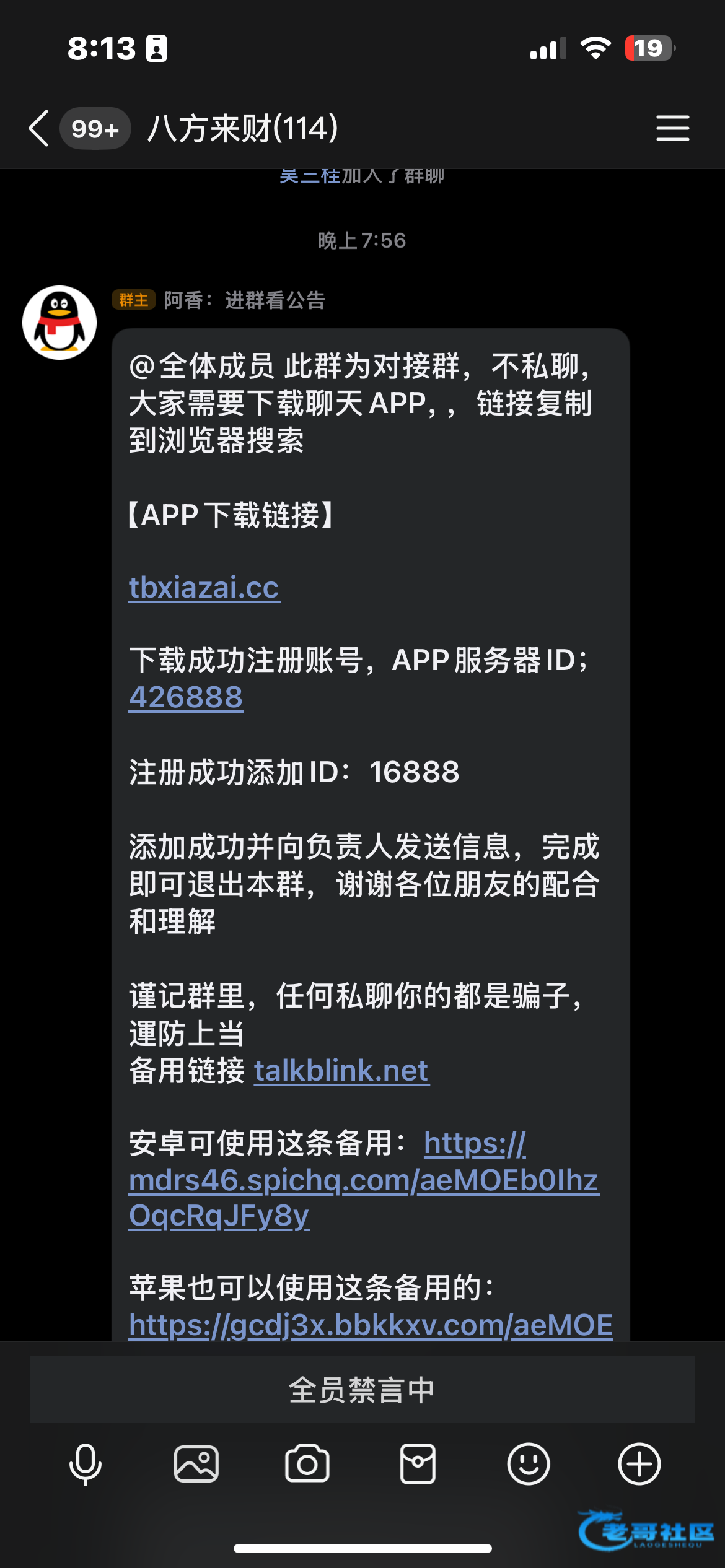Open the mdrs46.spichq.com Android backup link
Screen dimensions: 725x1568
(x=363, y=1180)
